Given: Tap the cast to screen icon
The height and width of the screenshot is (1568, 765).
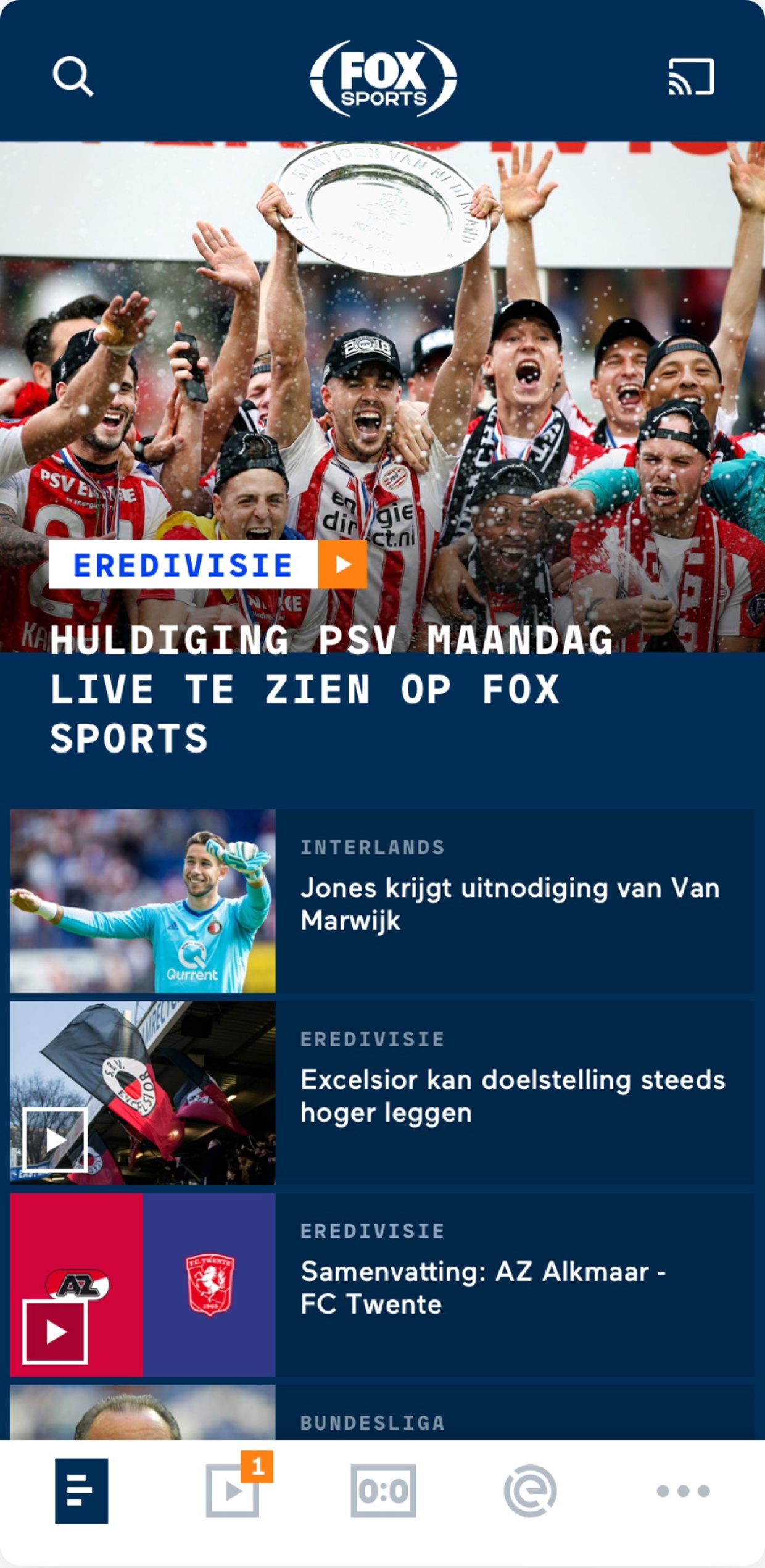Looking at the screenshot, I should [691, 77].
